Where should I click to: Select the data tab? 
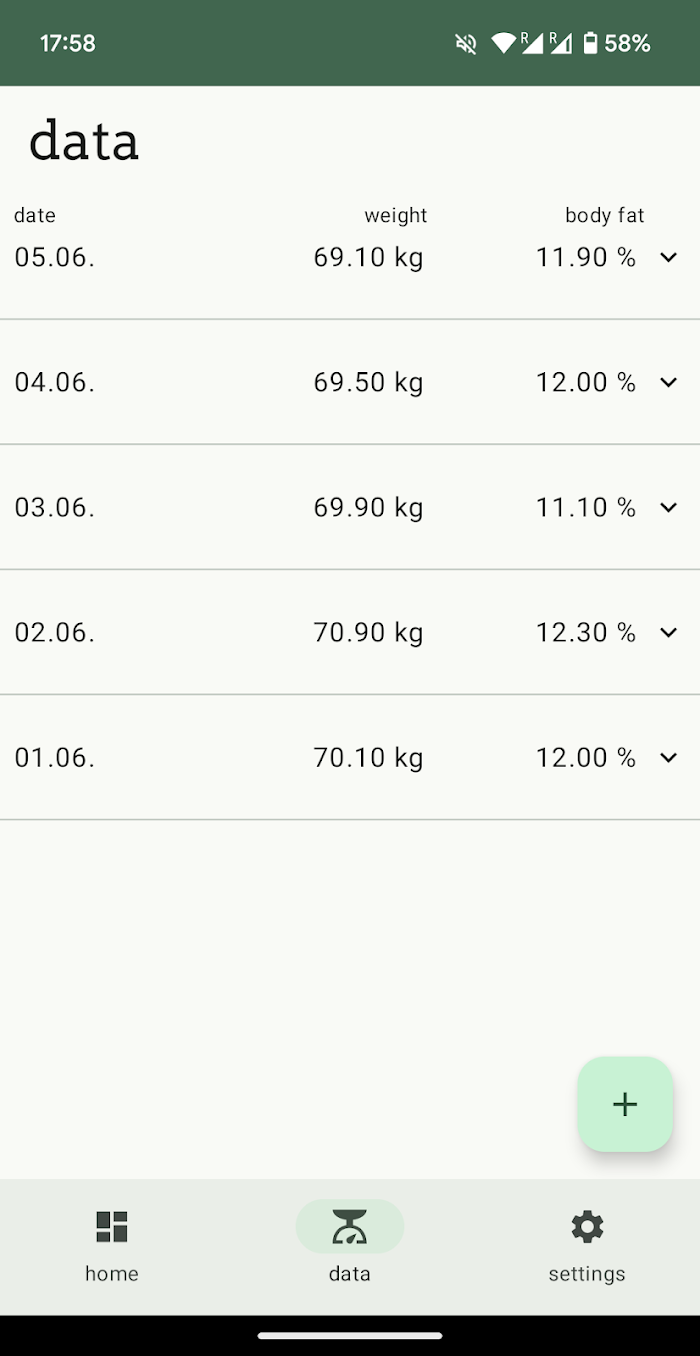click(350, 1246)
